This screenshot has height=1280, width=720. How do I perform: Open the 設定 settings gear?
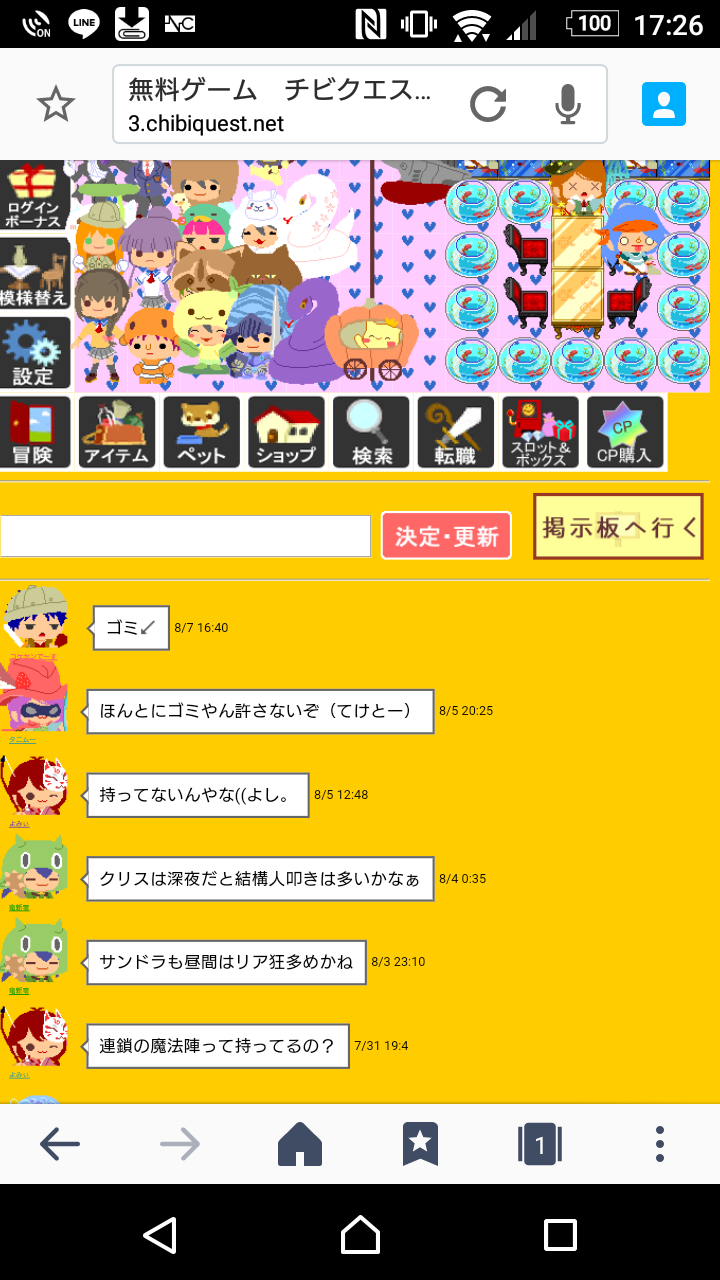(x=35, y=352)
